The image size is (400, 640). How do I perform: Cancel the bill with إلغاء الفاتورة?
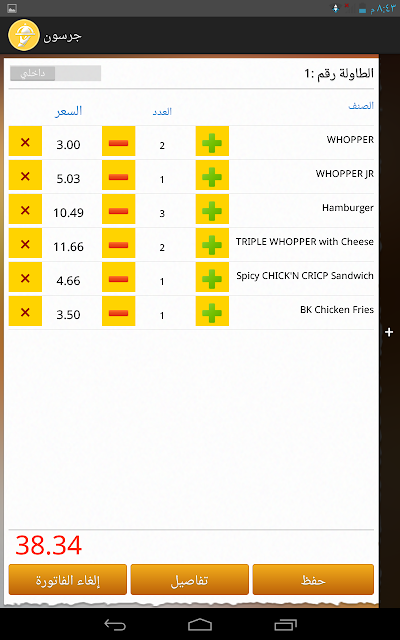68,579
